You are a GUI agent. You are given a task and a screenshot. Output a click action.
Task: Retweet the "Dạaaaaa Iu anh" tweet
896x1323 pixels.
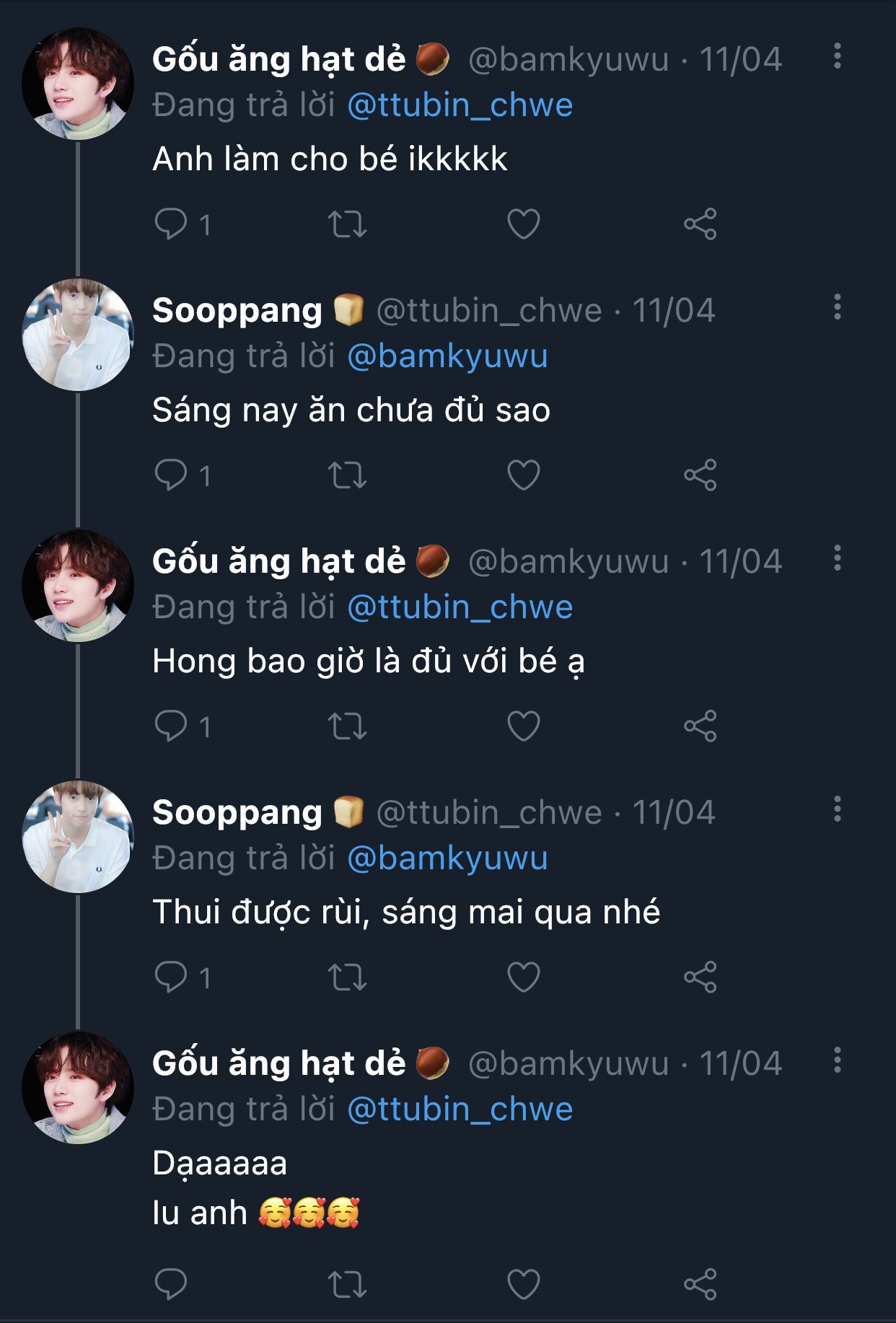pyautogui.click(x=348, y=1284)
